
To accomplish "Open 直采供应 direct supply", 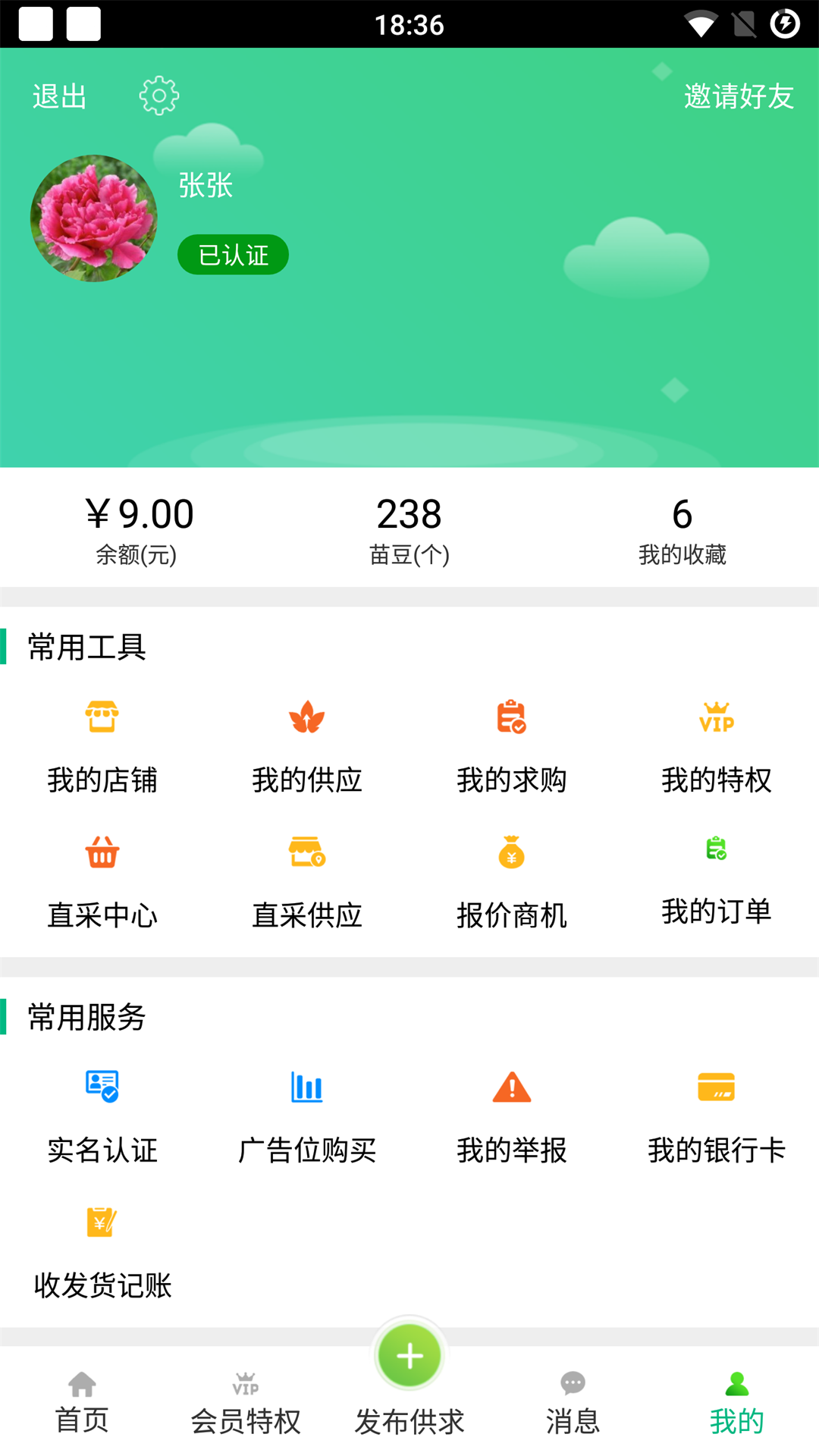I will (x=306, y=883).
